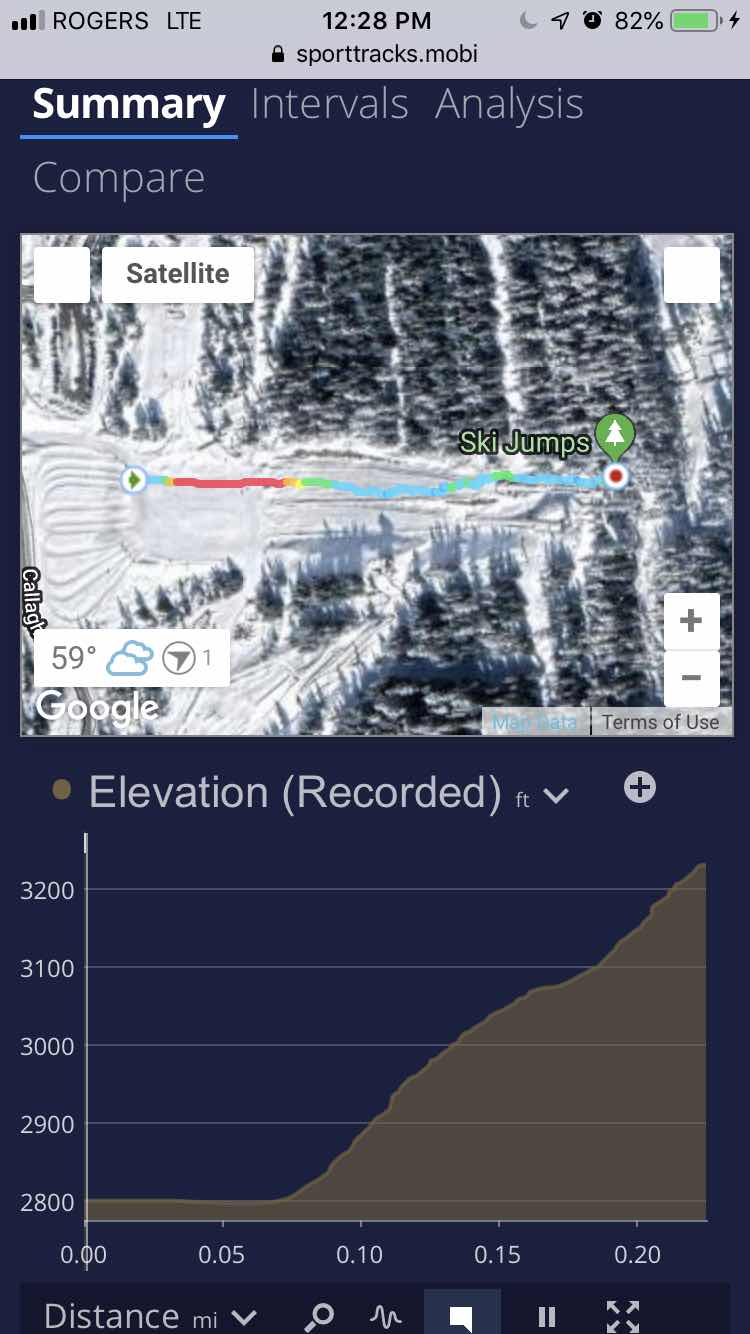750x1334 pixels.
Task: Expand the chart to fullscreen
Action: (623, 1317)
